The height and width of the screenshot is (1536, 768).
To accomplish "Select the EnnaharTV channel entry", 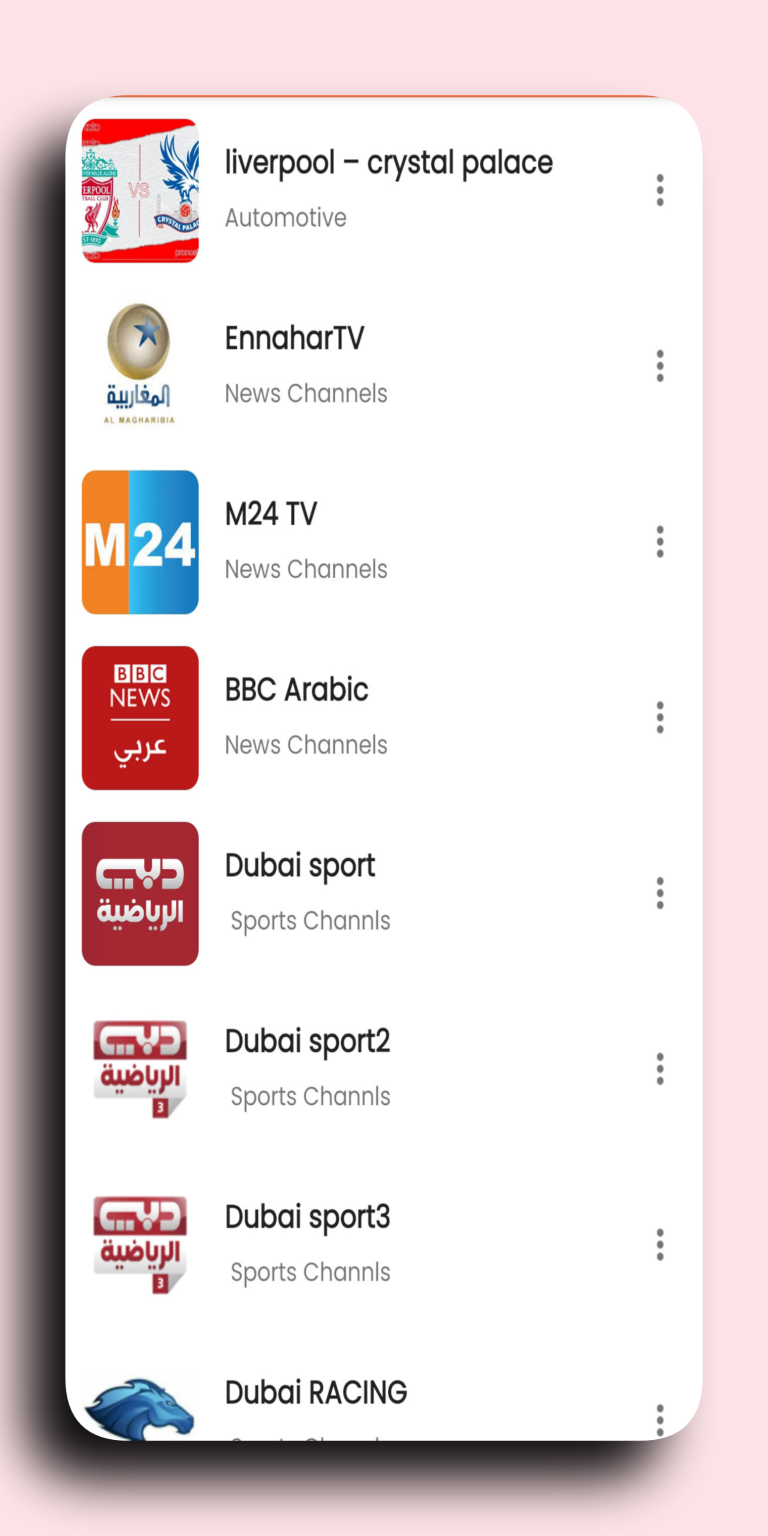I will click(294, 338).
